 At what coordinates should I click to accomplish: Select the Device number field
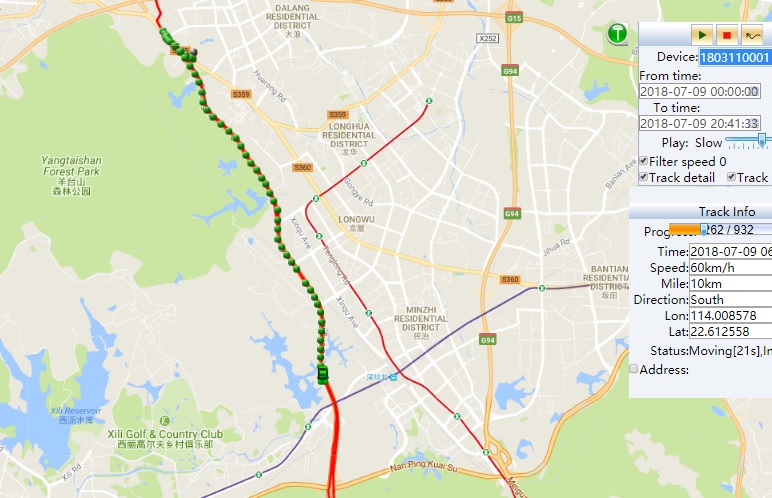click(734, 57)
